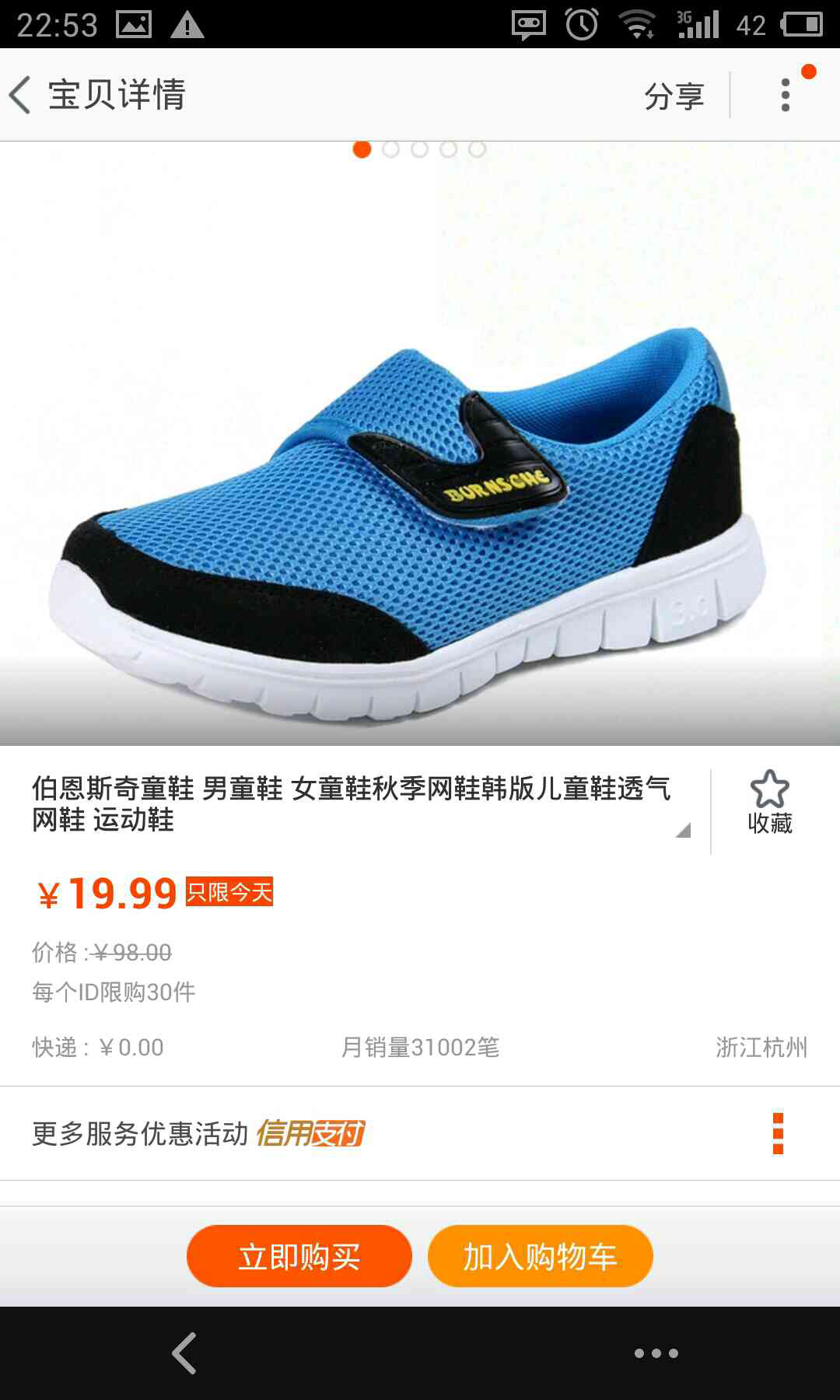Viewport: 840px width, 1400px height.
Task: Open the blue shoe product image
Action: click(x=420, y=443)
